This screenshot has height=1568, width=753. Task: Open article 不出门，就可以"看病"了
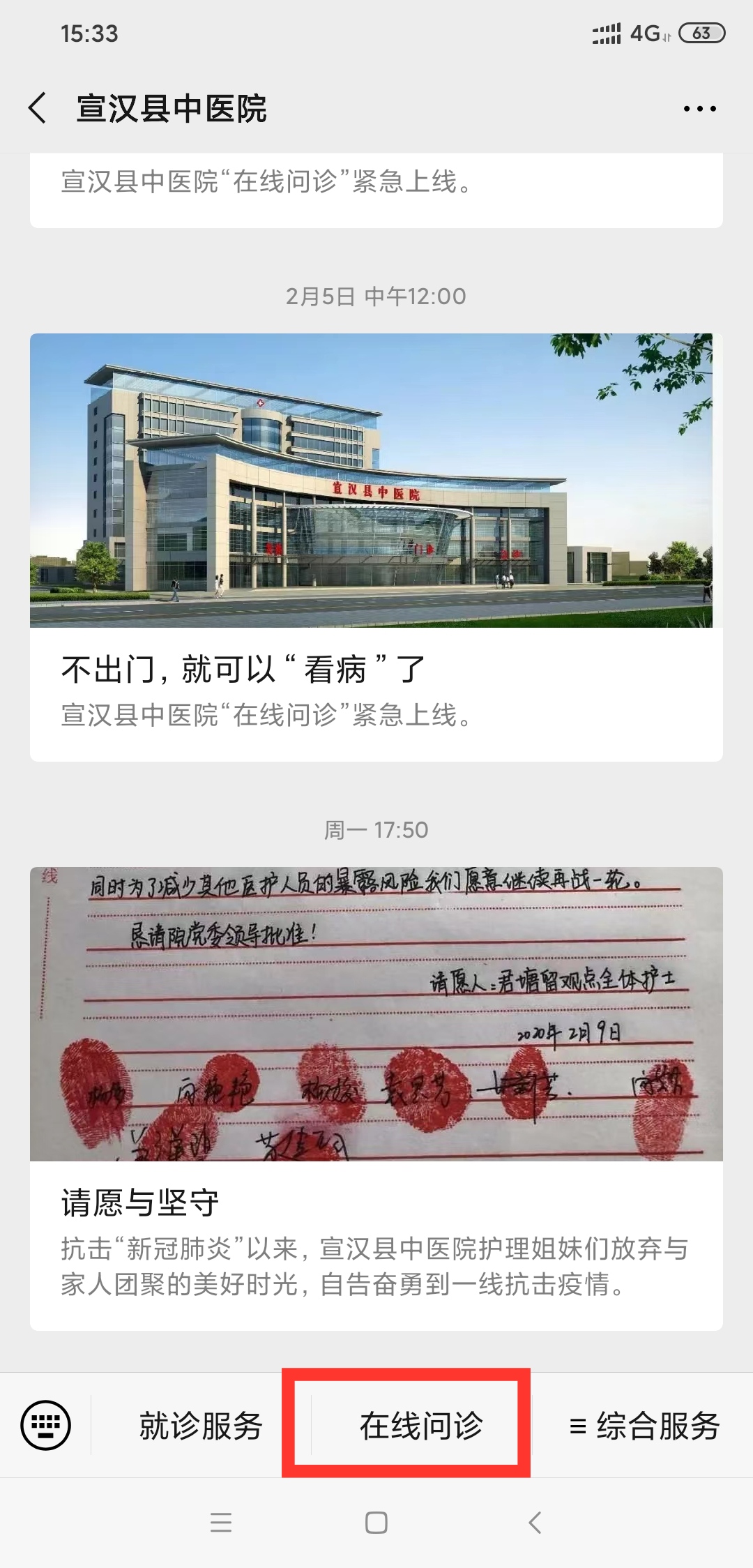coord(376,547)
